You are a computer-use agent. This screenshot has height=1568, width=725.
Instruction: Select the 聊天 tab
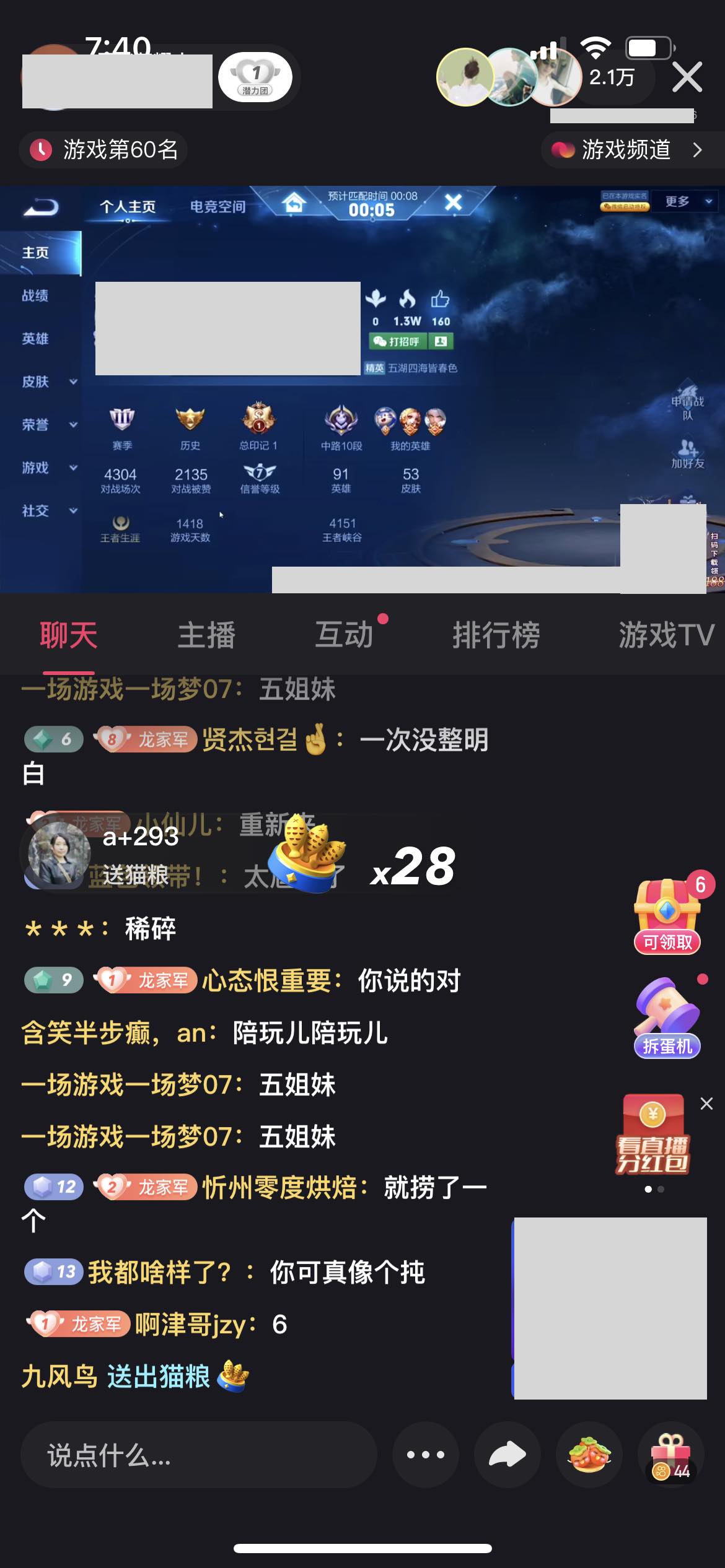tap(68, 635)
